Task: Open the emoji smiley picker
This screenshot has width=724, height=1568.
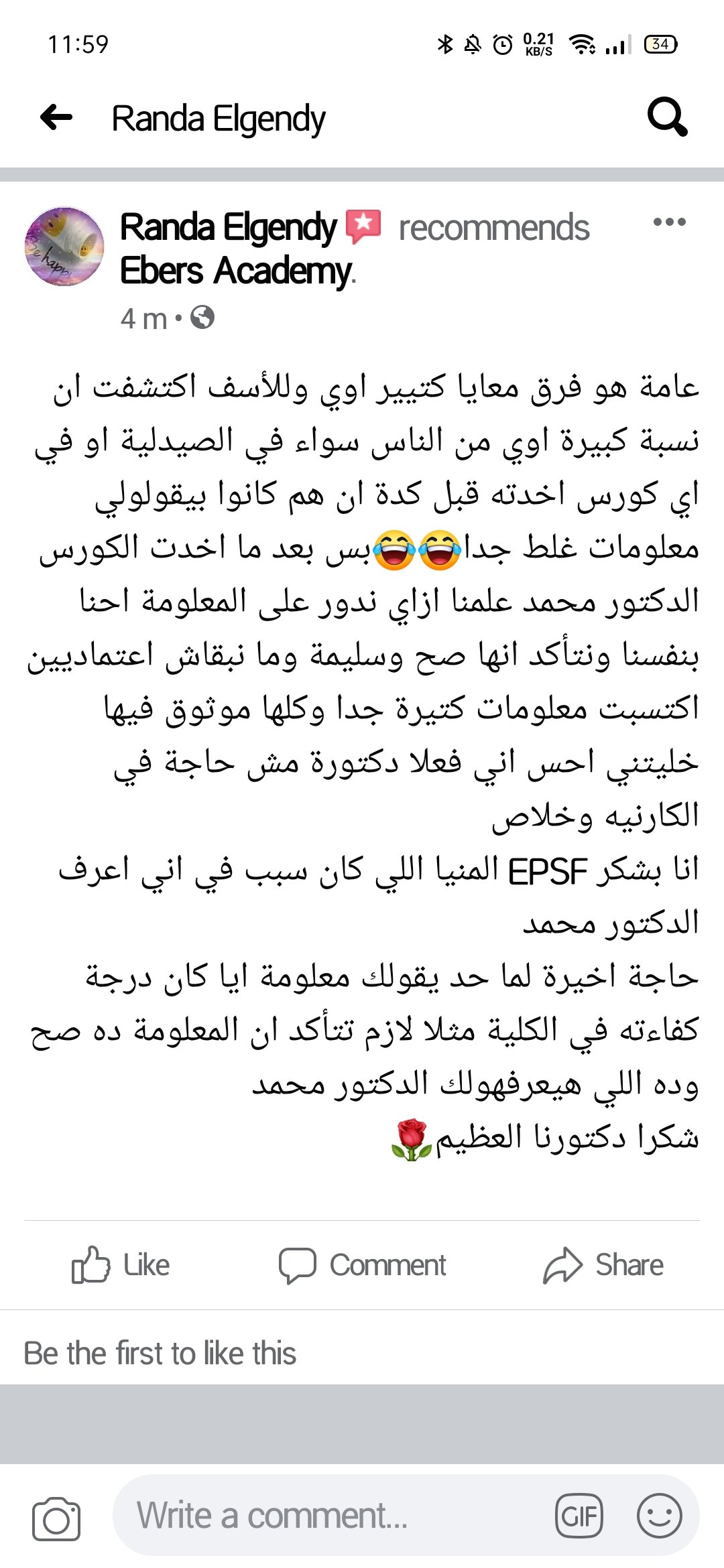Action: coord(659,1516)
